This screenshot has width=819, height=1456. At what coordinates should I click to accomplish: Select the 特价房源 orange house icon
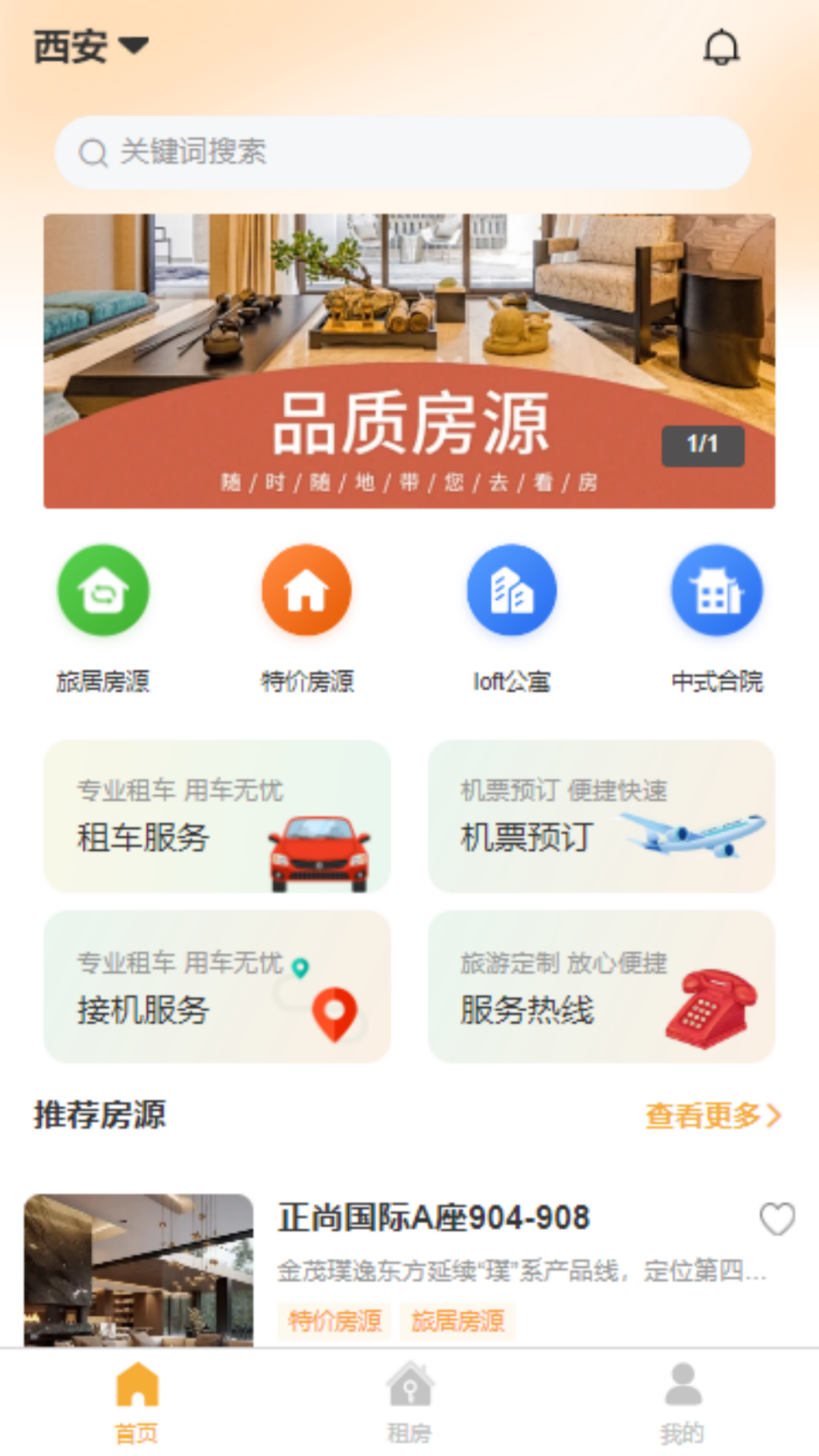(306, 591)
